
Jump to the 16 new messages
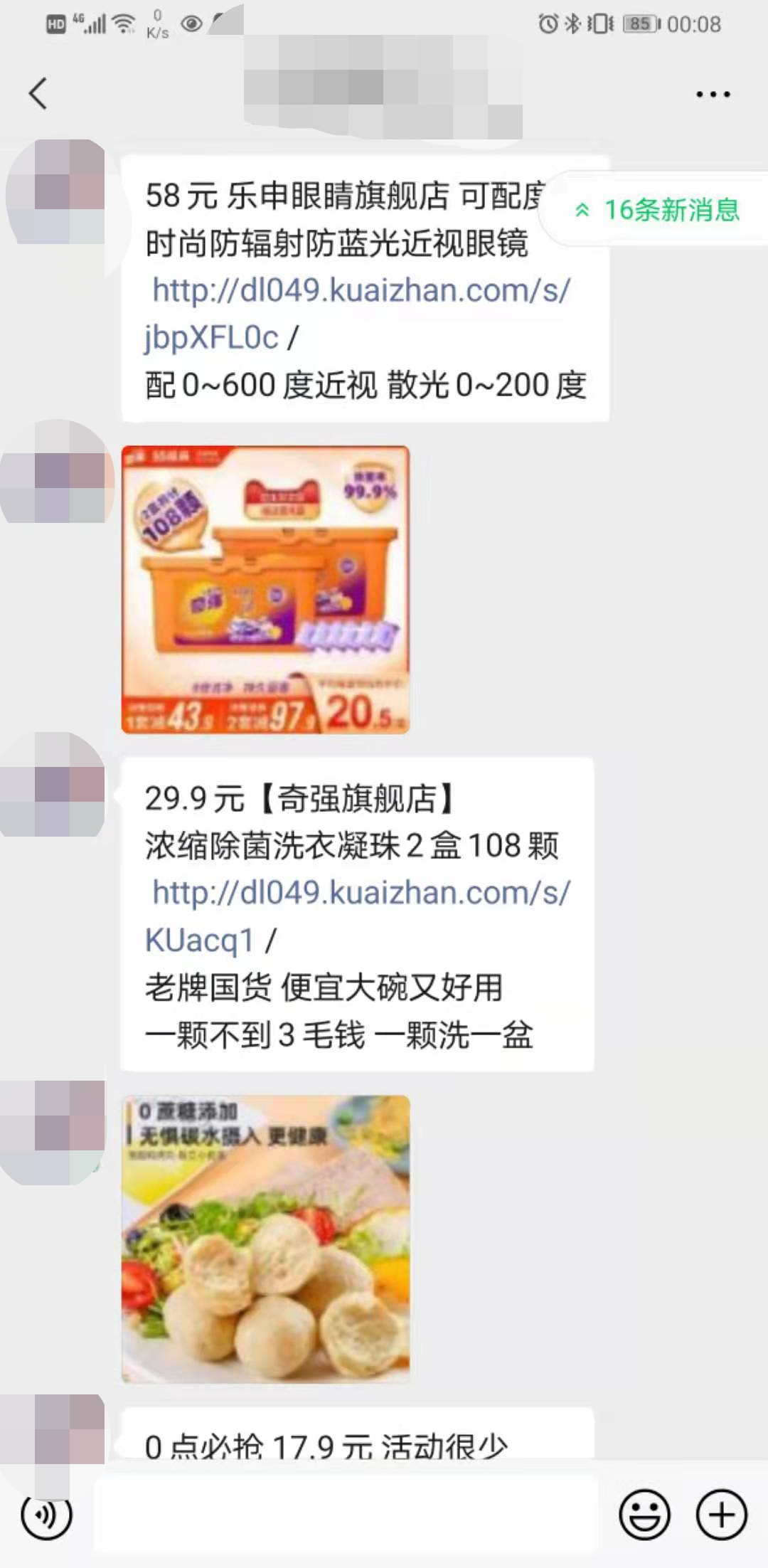(658, 210)
